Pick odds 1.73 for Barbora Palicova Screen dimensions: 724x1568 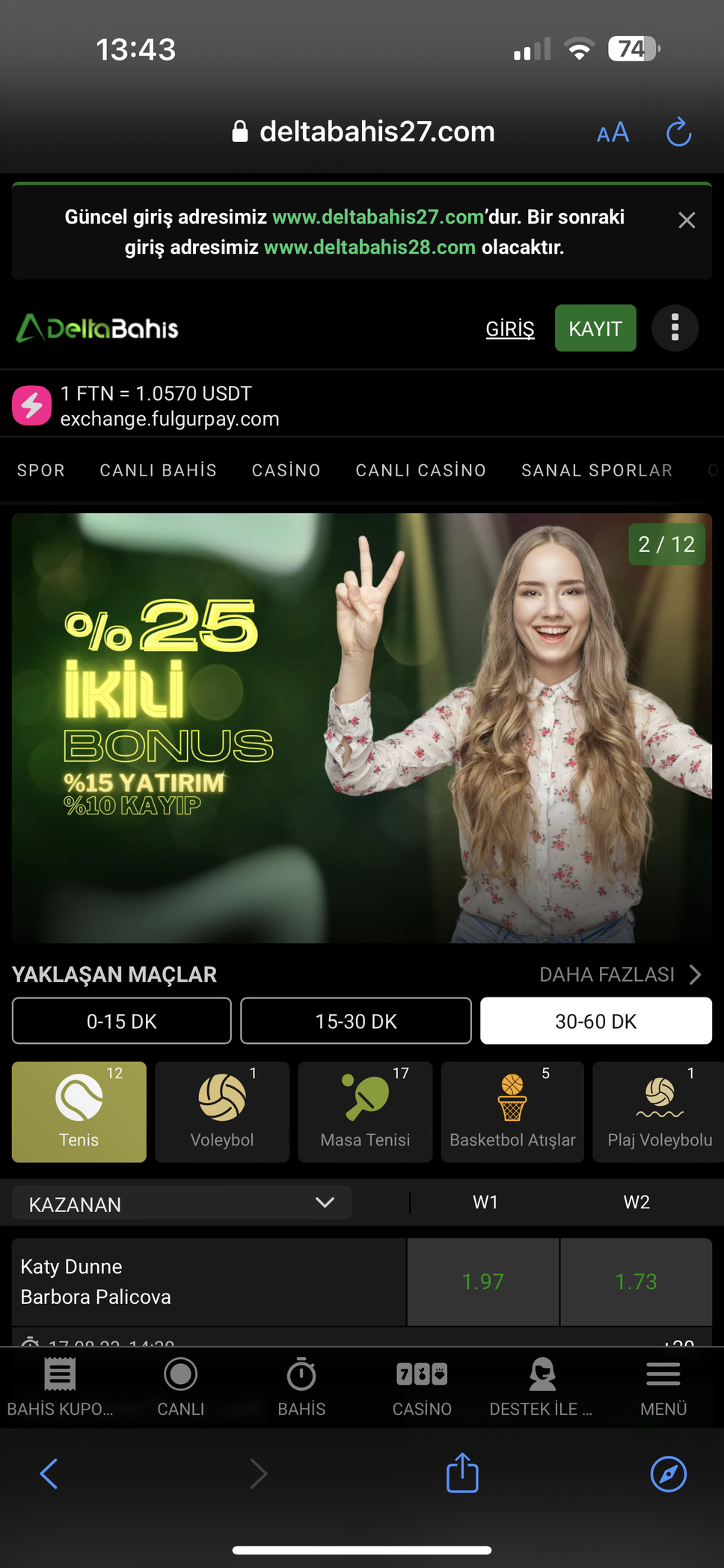point(636,1282)
